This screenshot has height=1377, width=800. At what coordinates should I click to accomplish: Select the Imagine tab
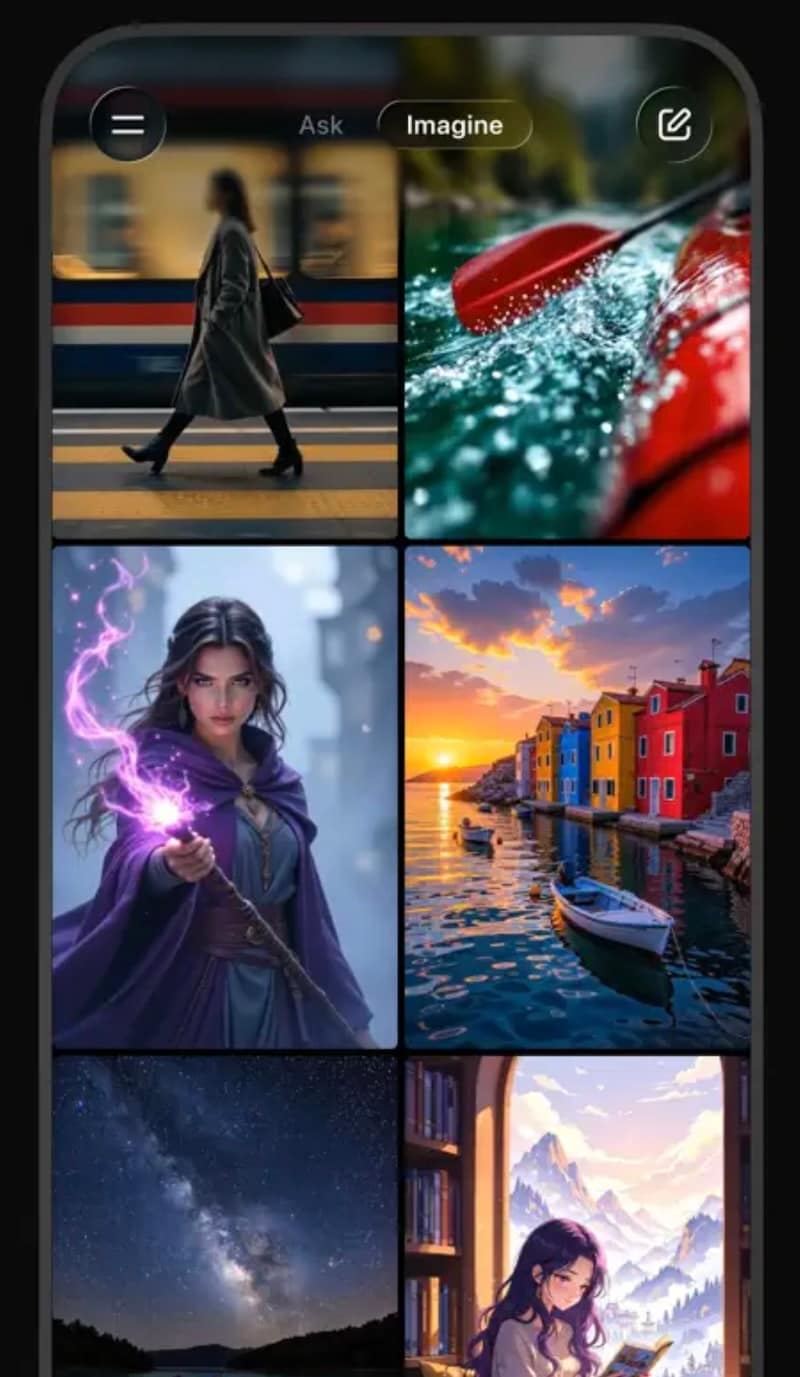point(454,125)
